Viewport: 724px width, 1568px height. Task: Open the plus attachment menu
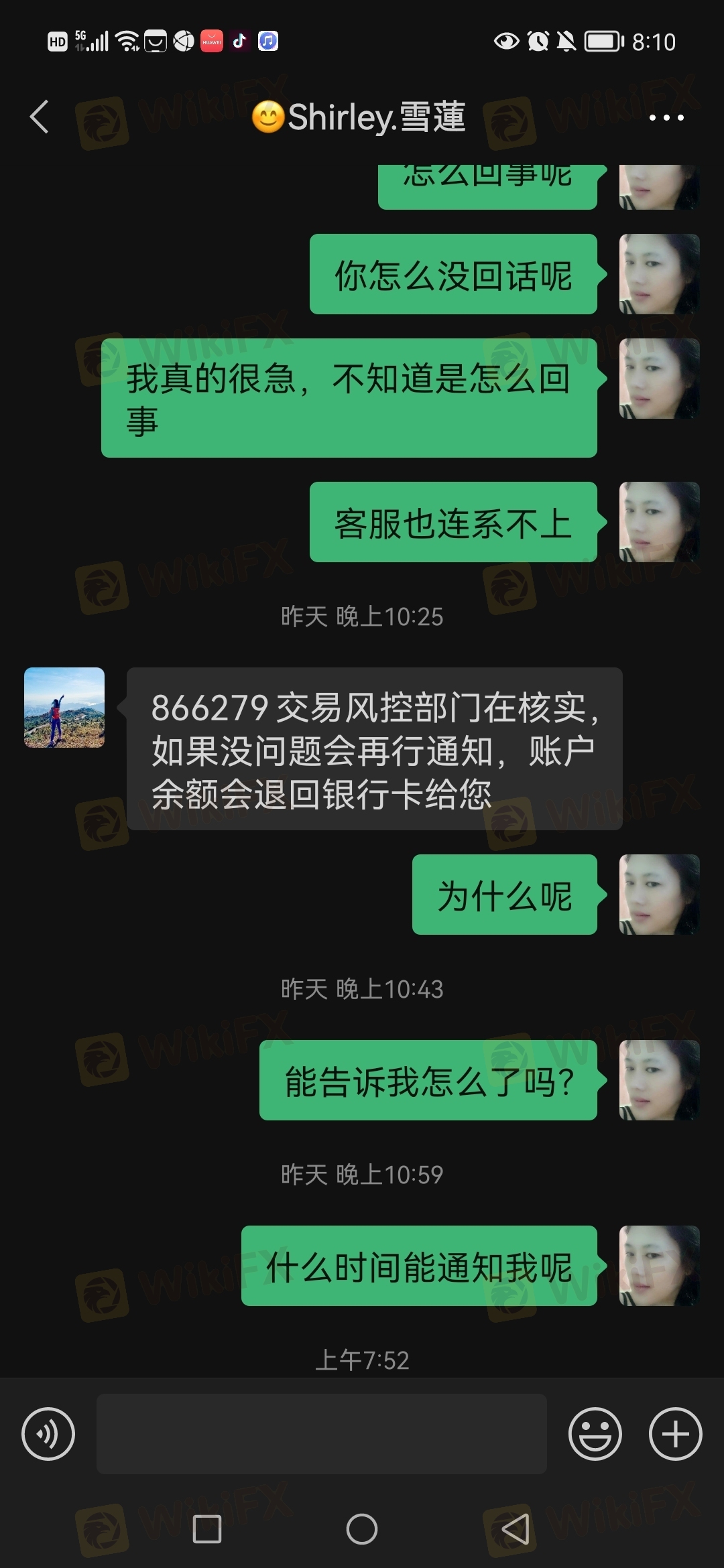(x=675, y=1434)
